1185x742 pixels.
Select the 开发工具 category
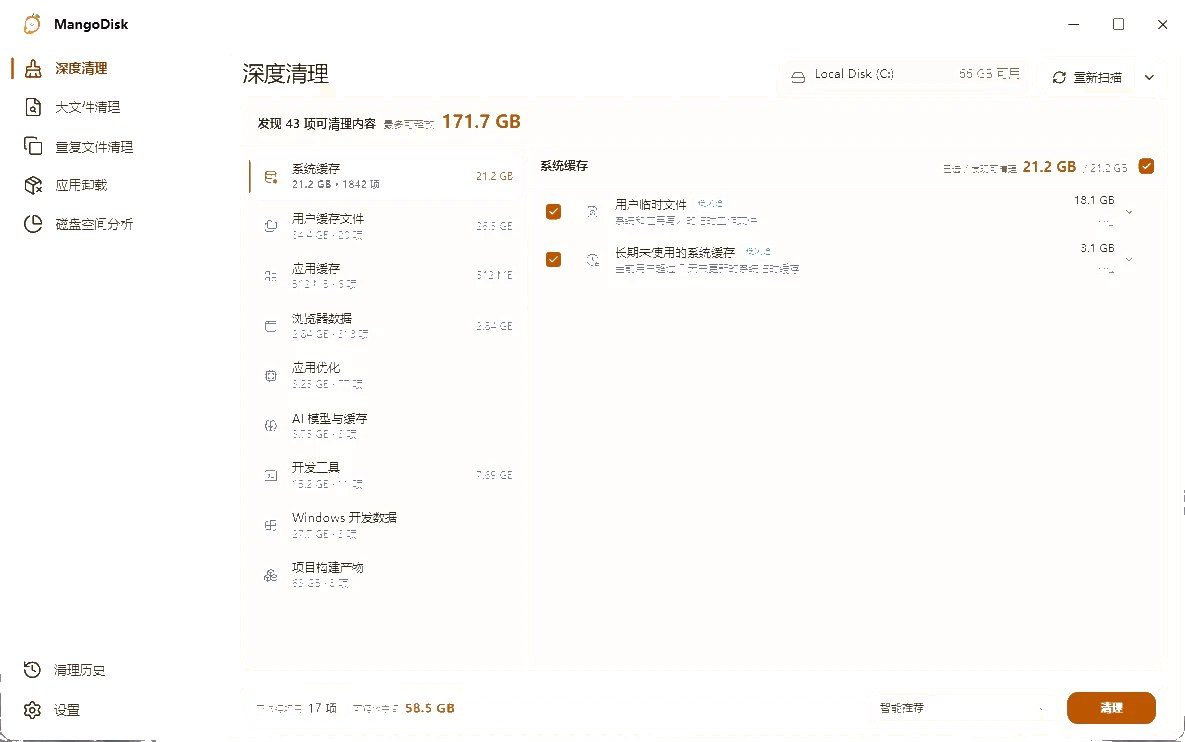point(386,475)
